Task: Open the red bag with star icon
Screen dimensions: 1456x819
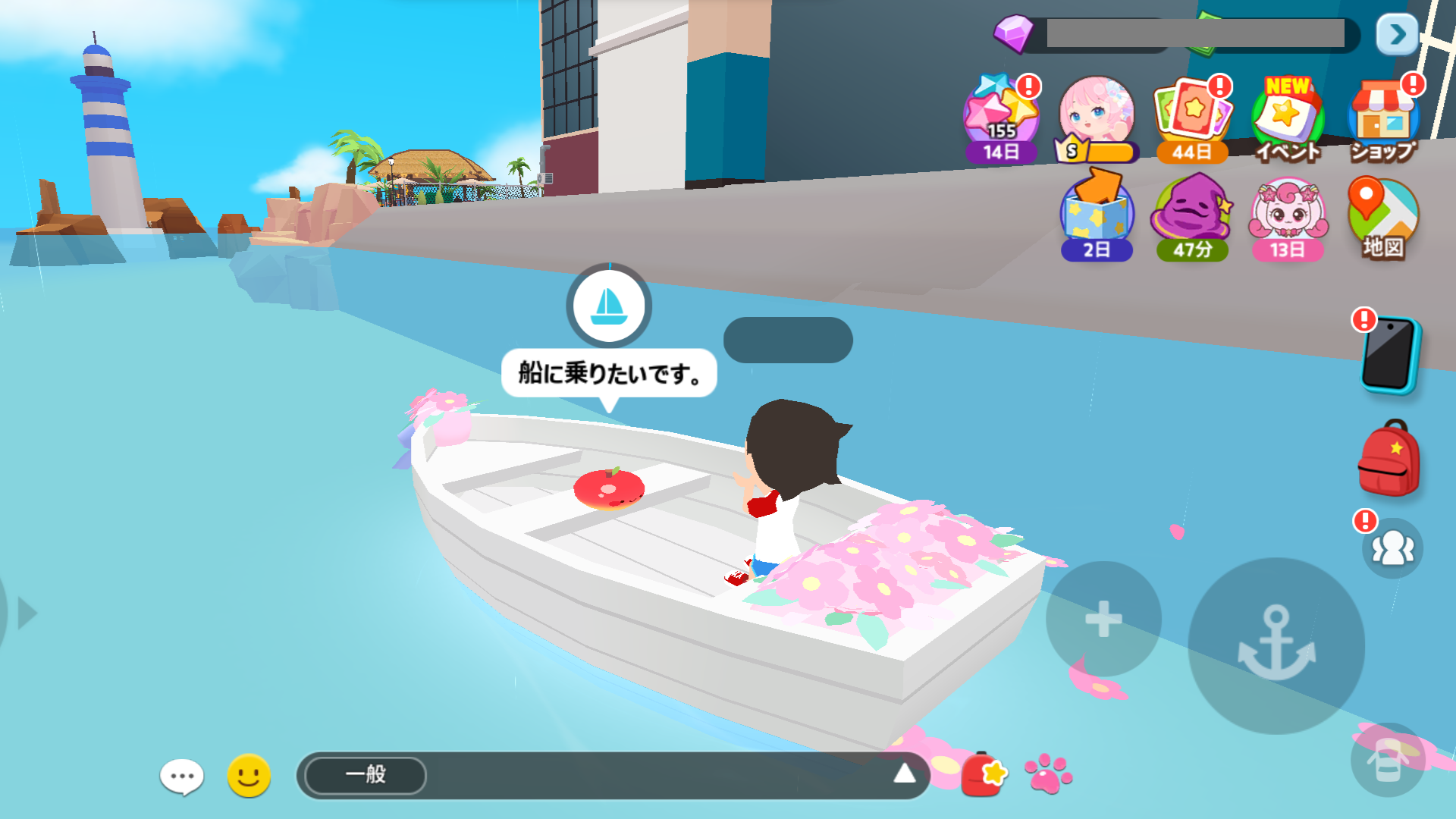Action: click(x=983, y=774)
